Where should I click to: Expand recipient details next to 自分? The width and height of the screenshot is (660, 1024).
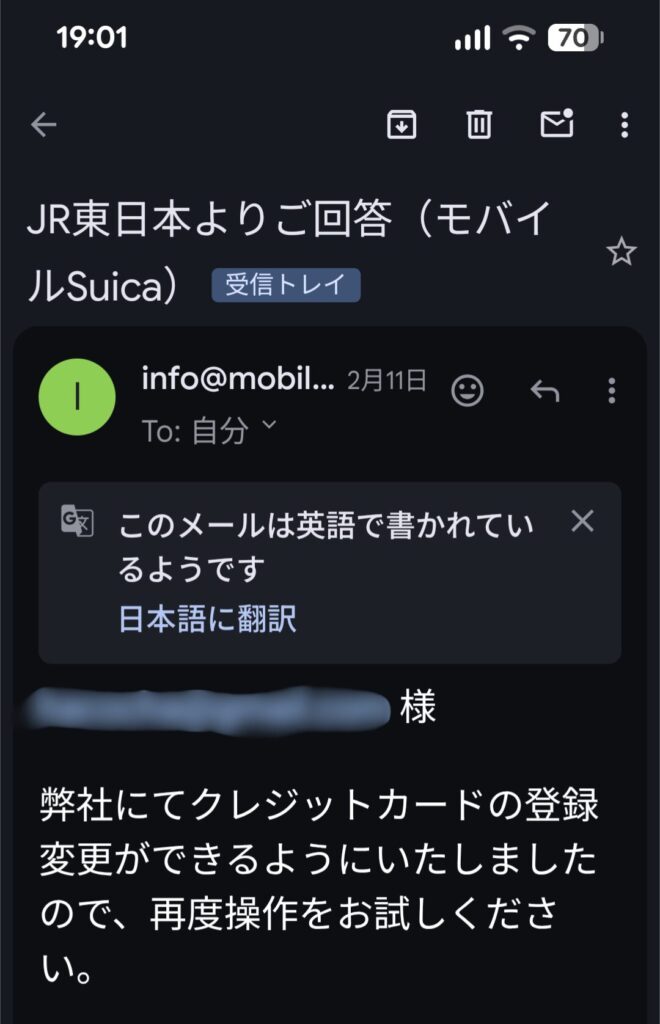268,428
